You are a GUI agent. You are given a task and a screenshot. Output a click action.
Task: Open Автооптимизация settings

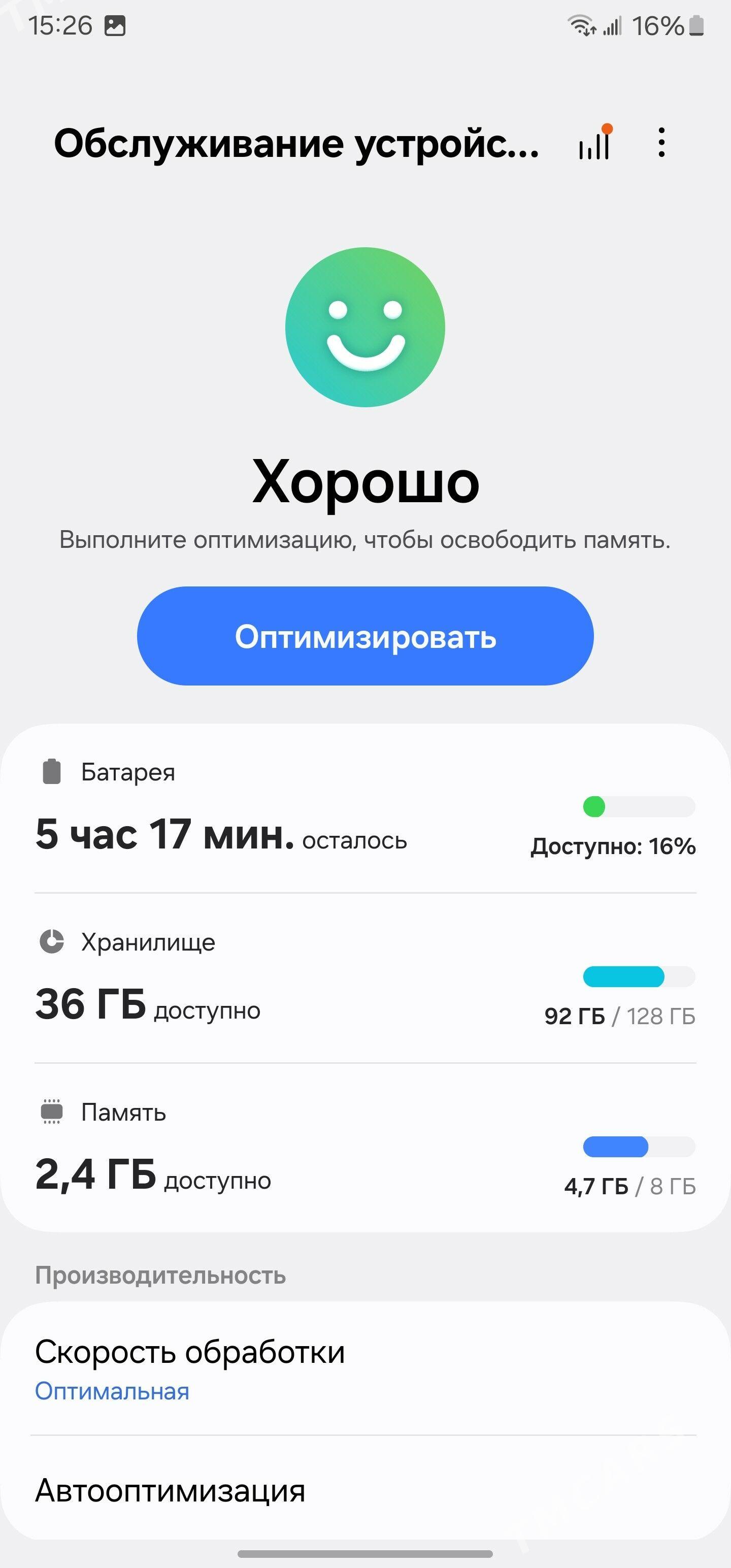(x=365, y=1491)
